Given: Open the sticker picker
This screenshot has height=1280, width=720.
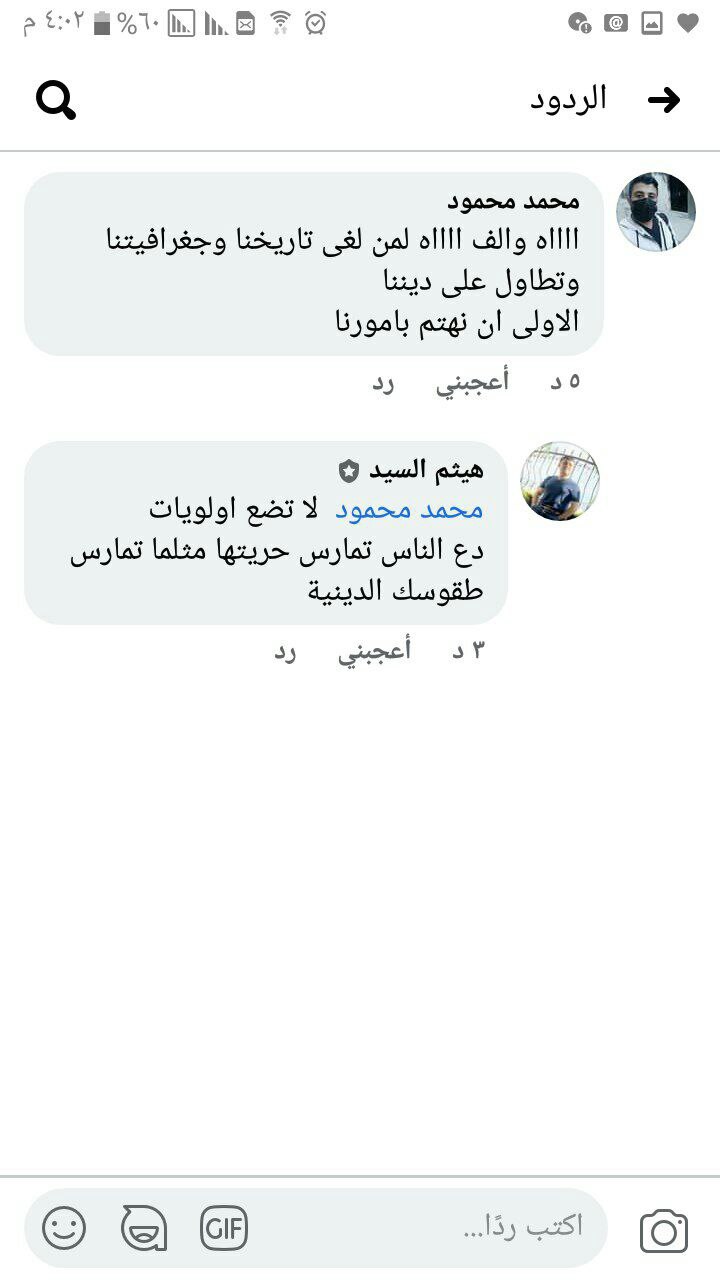Looking at the screenshot, I should [143, 1228].
